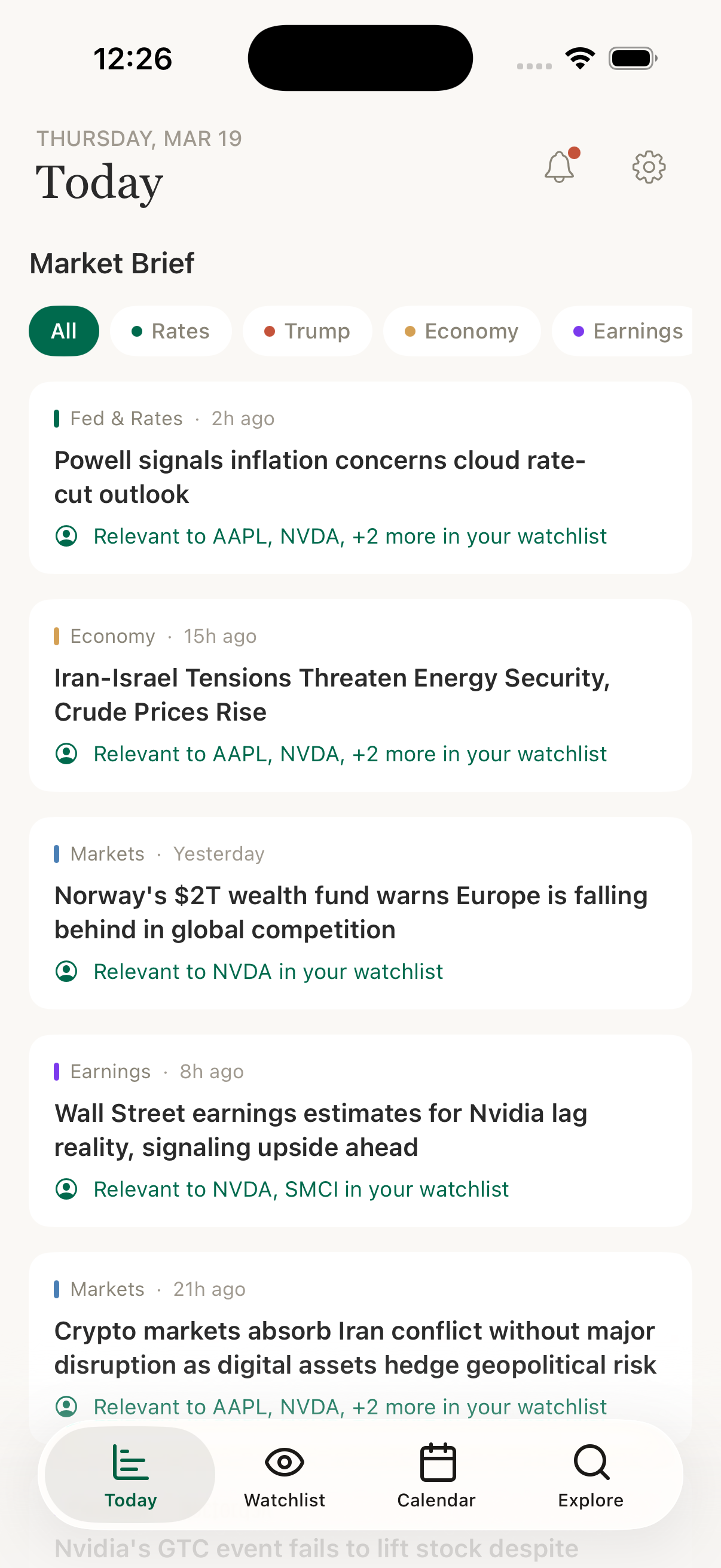Screen dimensions: 721x1568
Task: Show '+2 more' watchlist items on crypto card
Action: tap(389, 1407)
